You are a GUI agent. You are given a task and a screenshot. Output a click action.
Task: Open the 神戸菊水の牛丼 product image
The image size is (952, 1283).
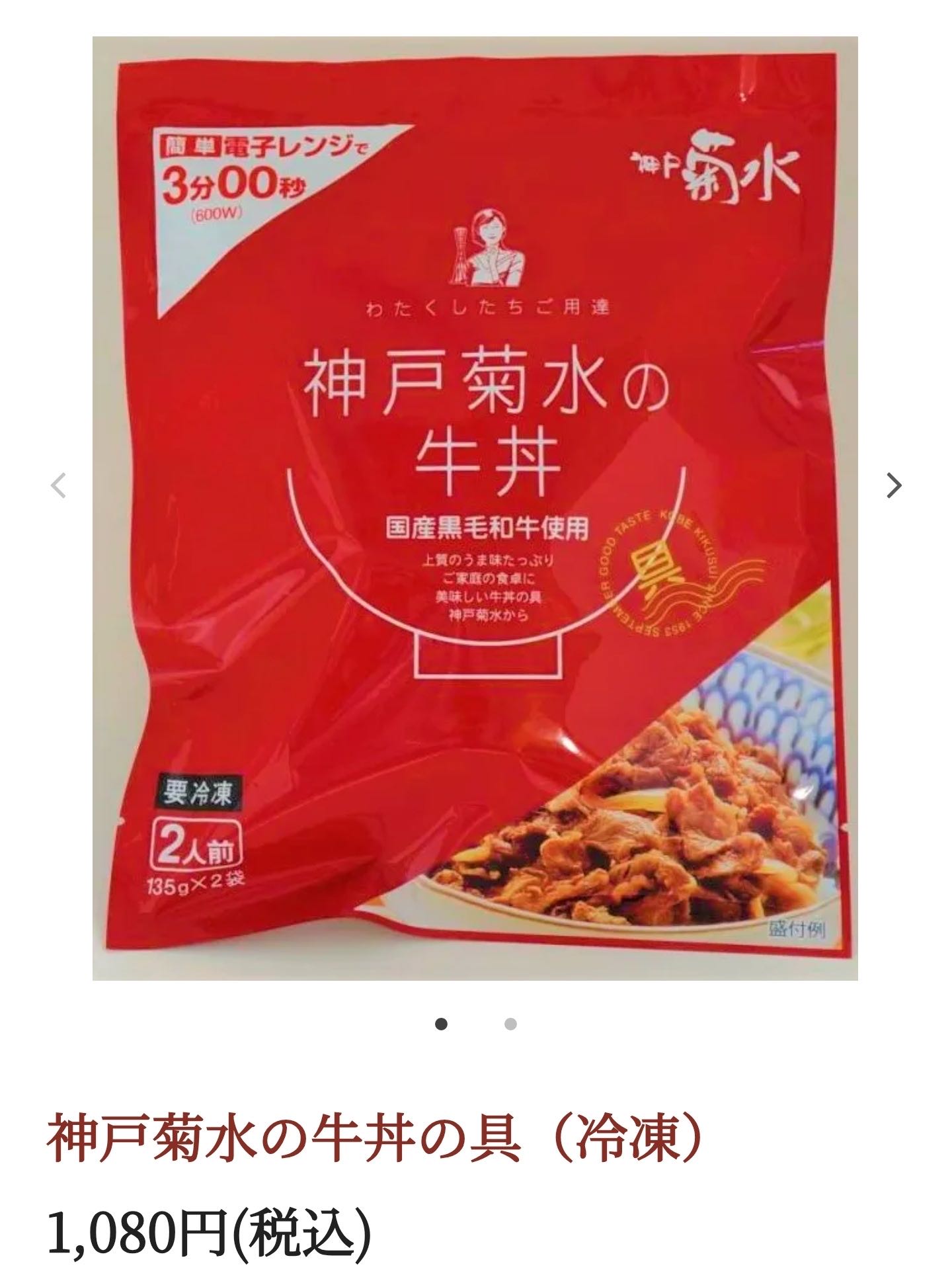click(475, 508)
